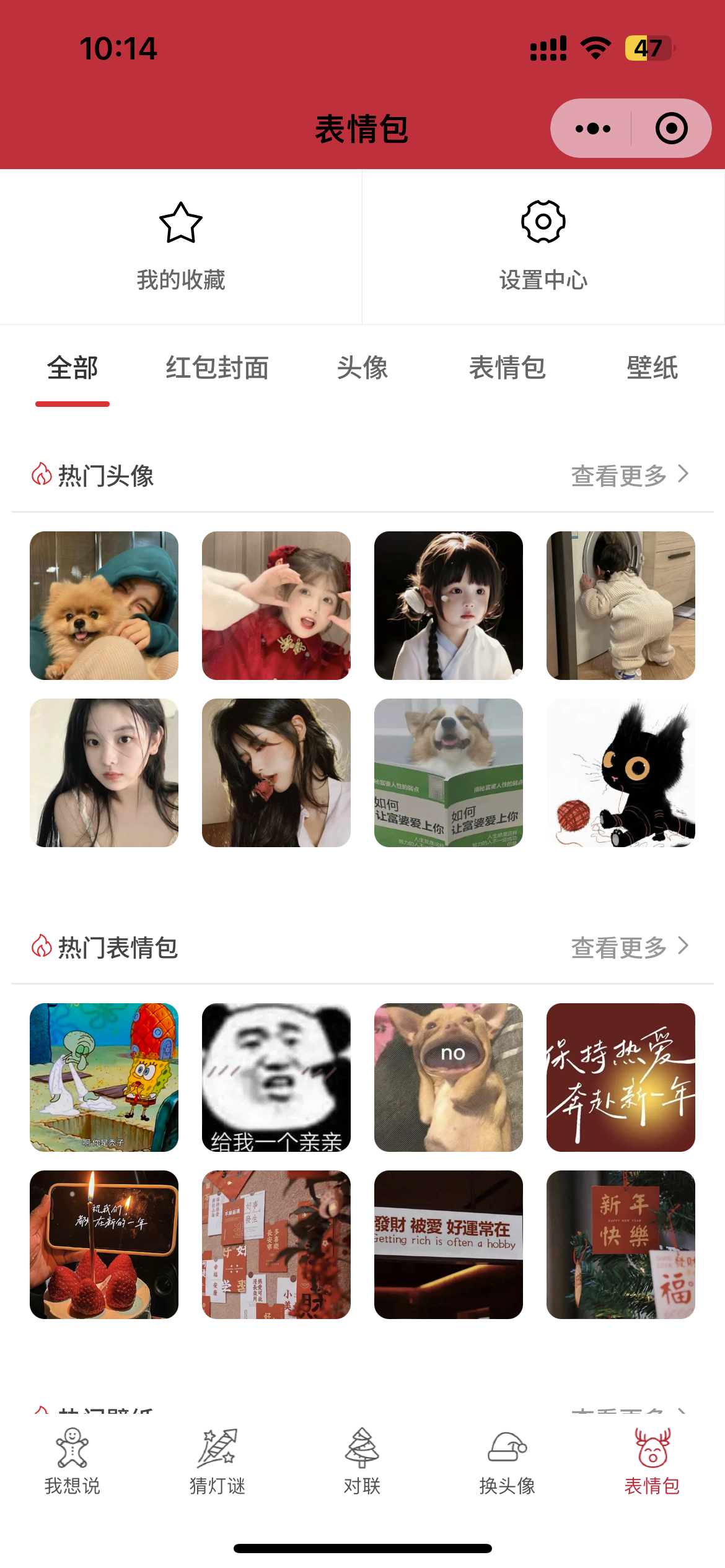Switch to the 换头像 bottom tab
The width and height of the screenshot is (725, 1568).
coord(507,1460)
